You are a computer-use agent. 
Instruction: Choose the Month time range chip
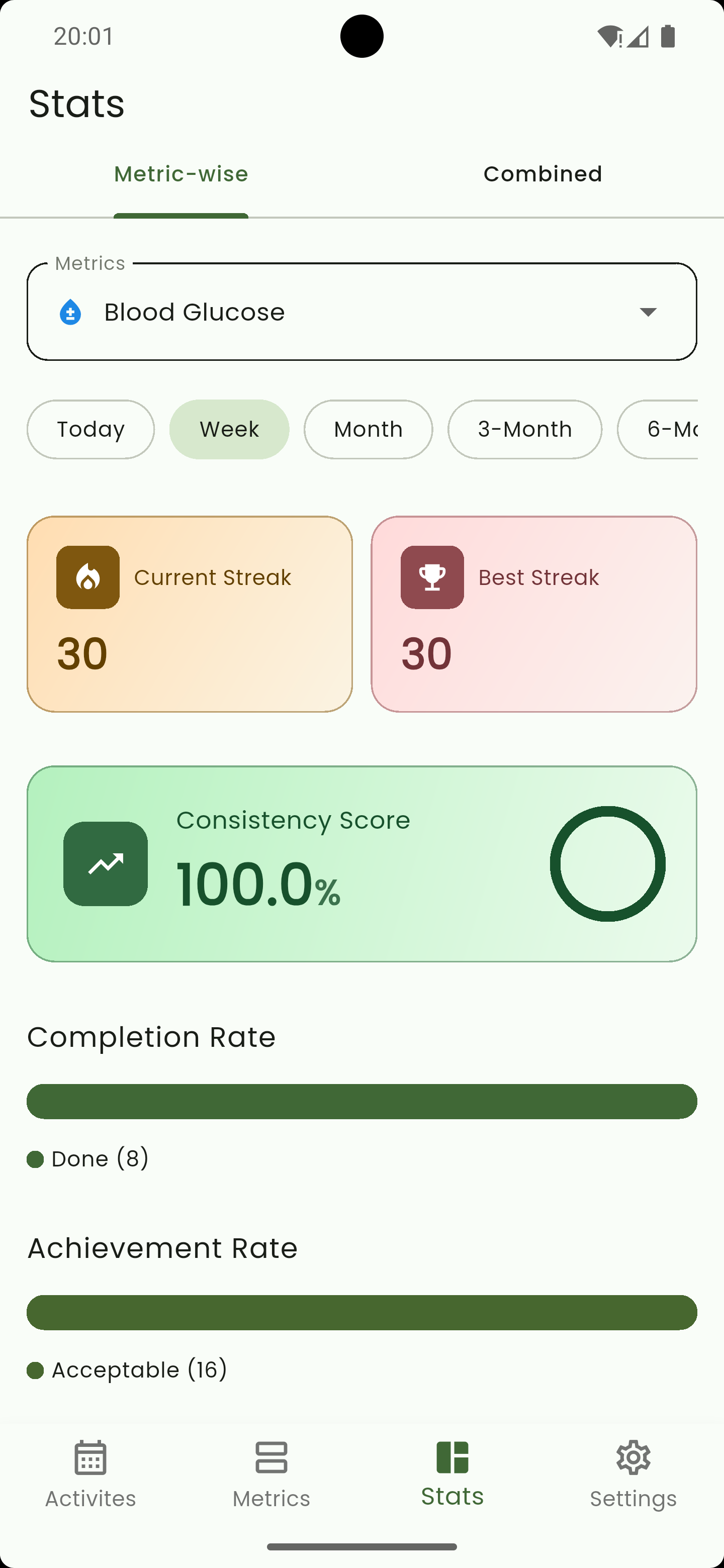pyautogui.click(x=369, y=430)
